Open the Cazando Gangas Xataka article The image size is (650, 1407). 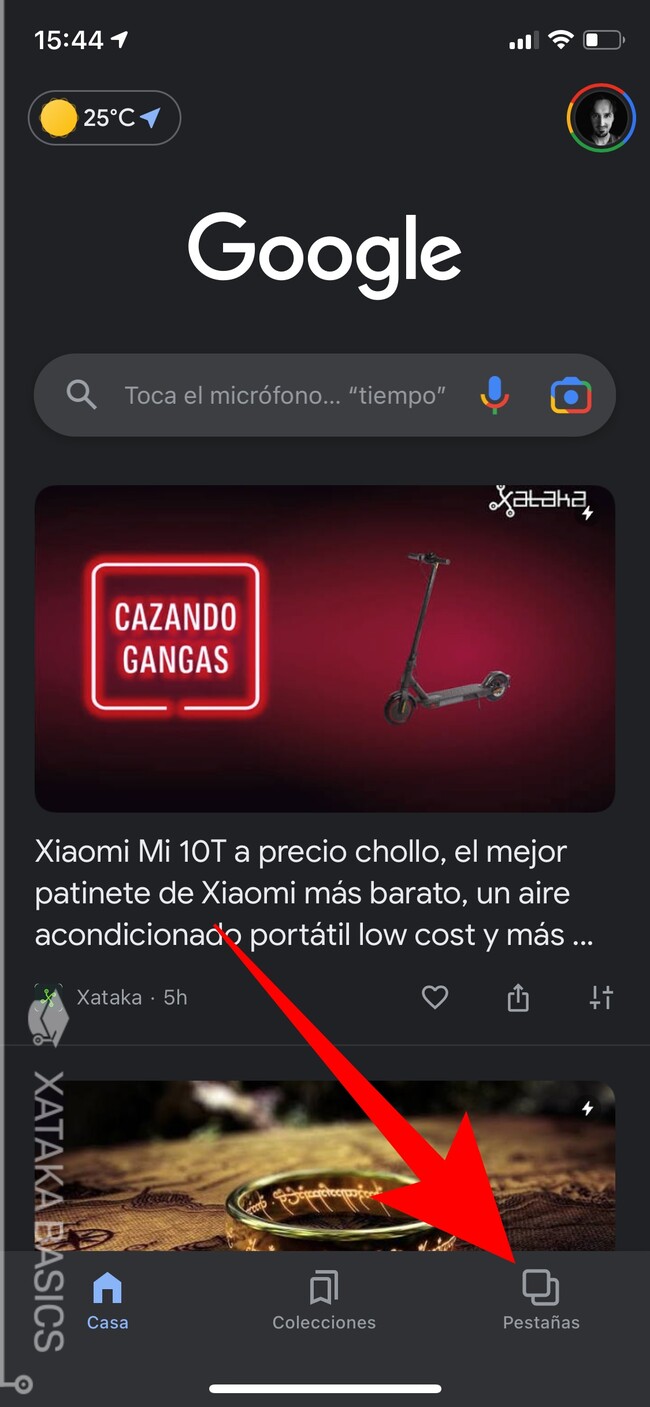click(324, 648)
